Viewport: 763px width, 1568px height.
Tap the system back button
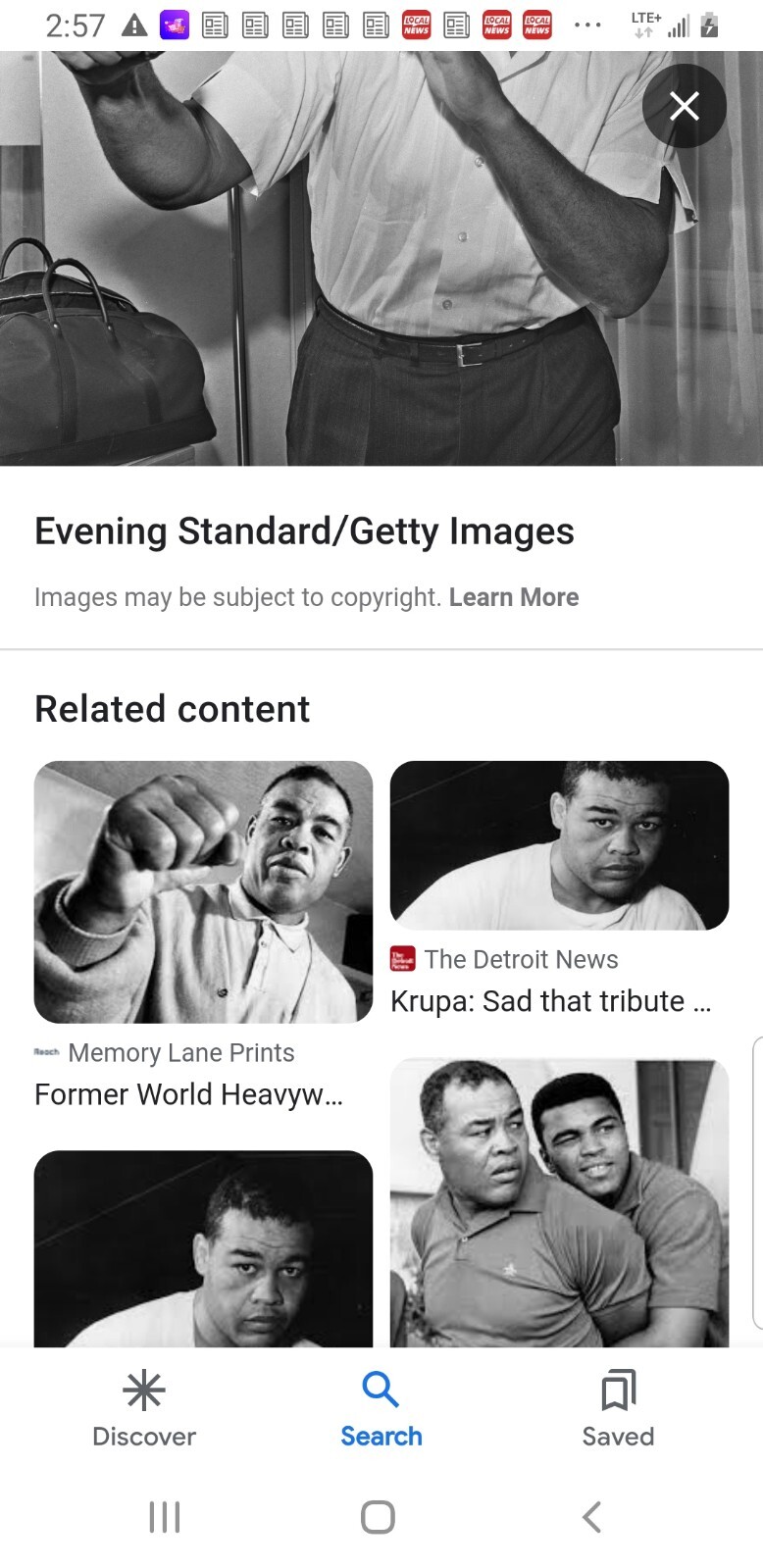coord(591,1517)
